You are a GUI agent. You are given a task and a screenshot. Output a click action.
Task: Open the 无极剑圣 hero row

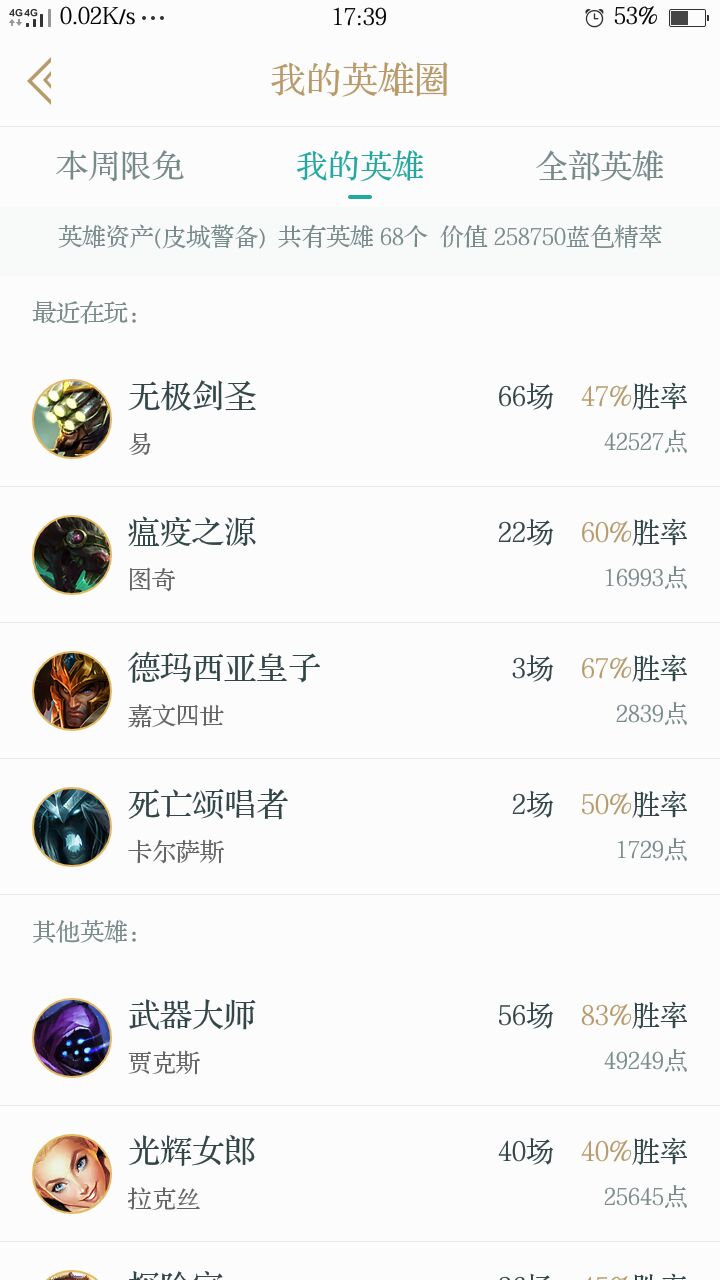pos(360,418)
